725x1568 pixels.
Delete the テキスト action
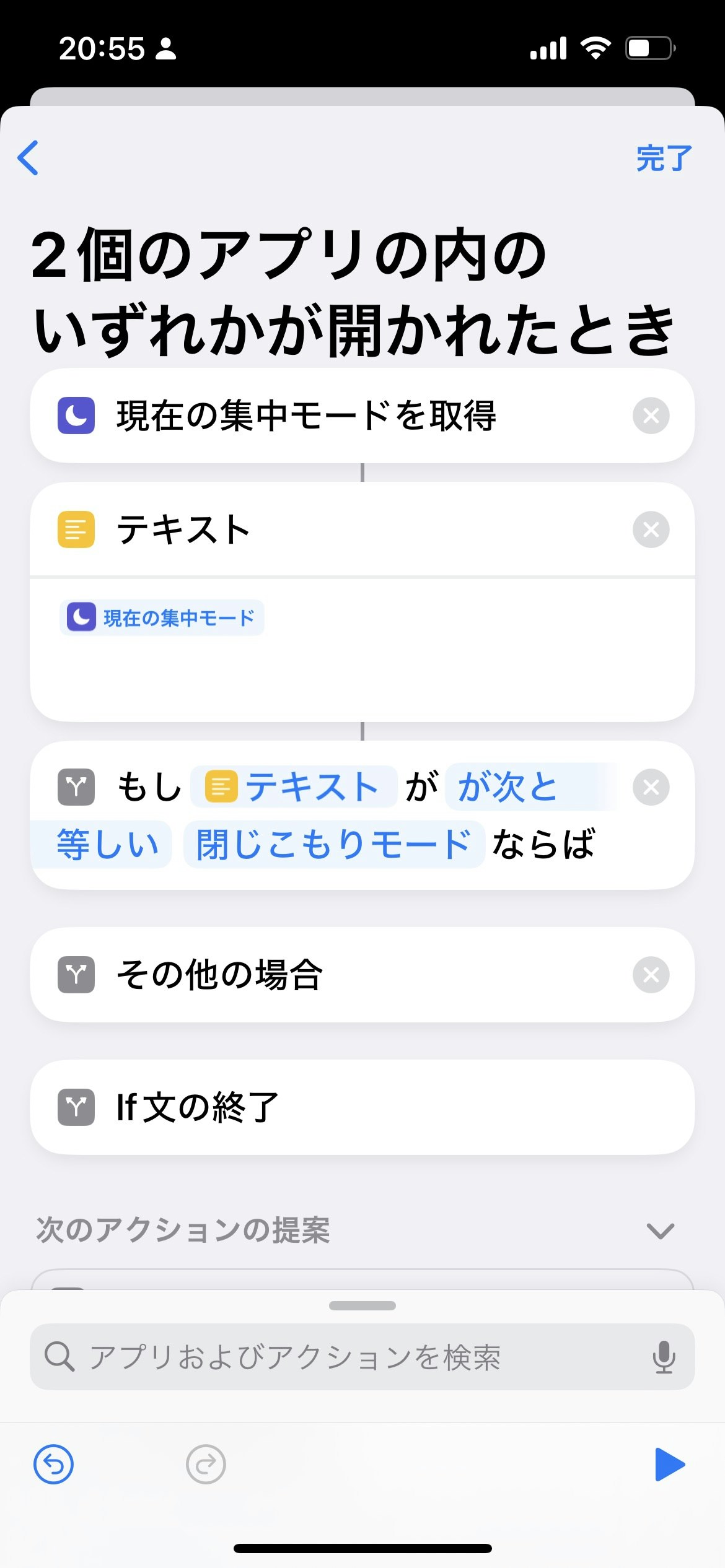[651, 529]
